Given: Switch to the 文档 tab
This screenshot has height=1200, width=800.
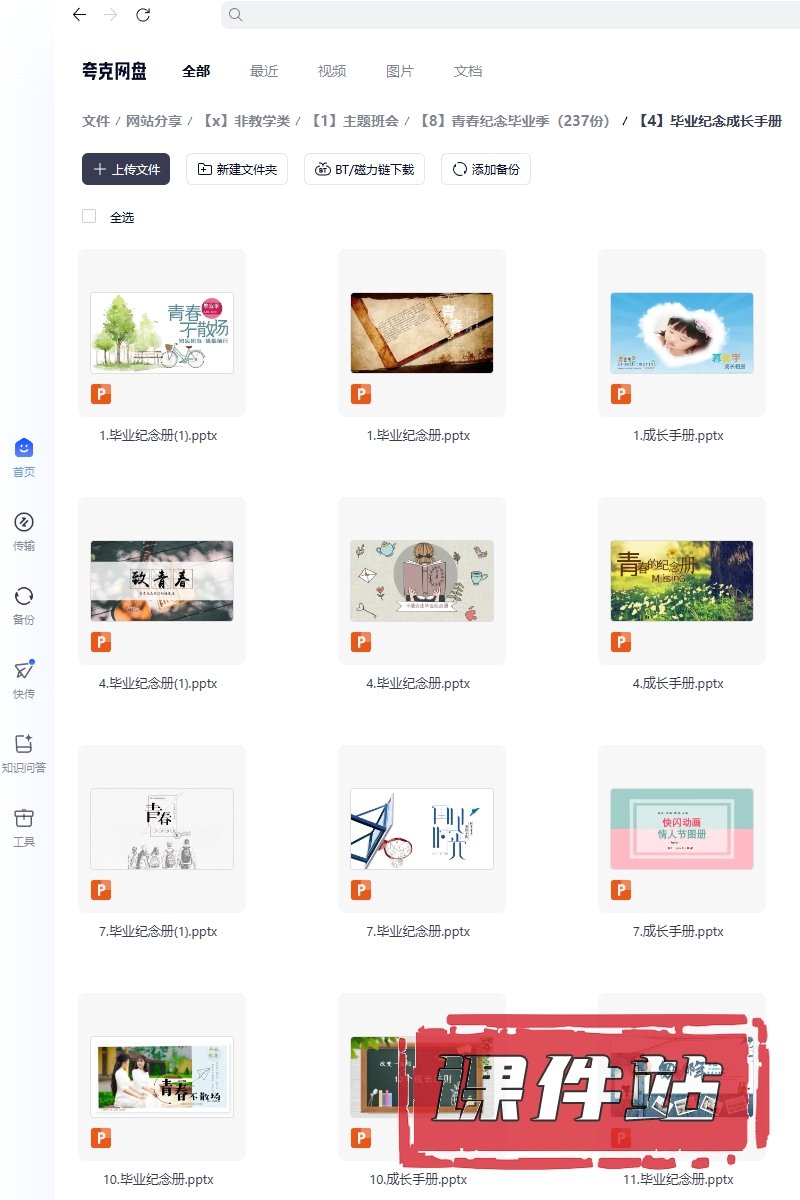Looking at the screenshot, I should [468, 71].
